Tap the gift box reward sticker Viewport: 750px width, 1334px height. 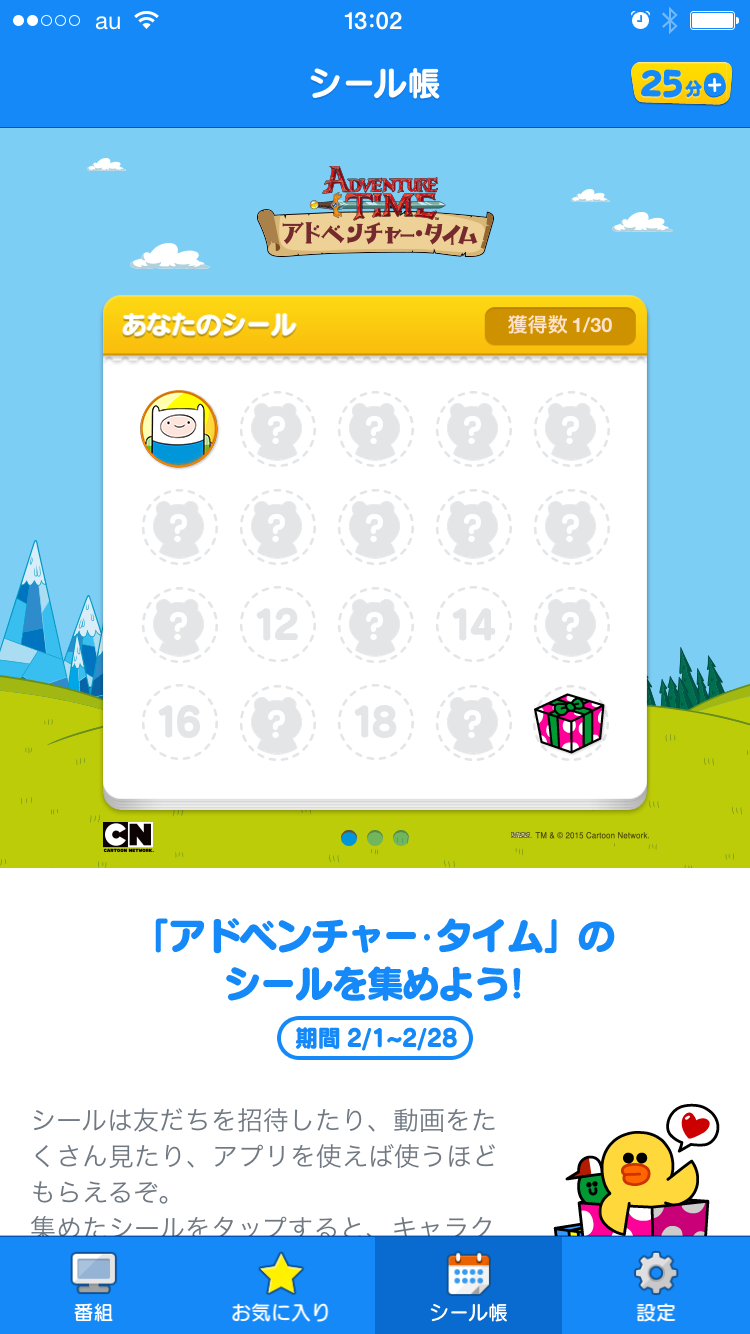click(569, 723)
